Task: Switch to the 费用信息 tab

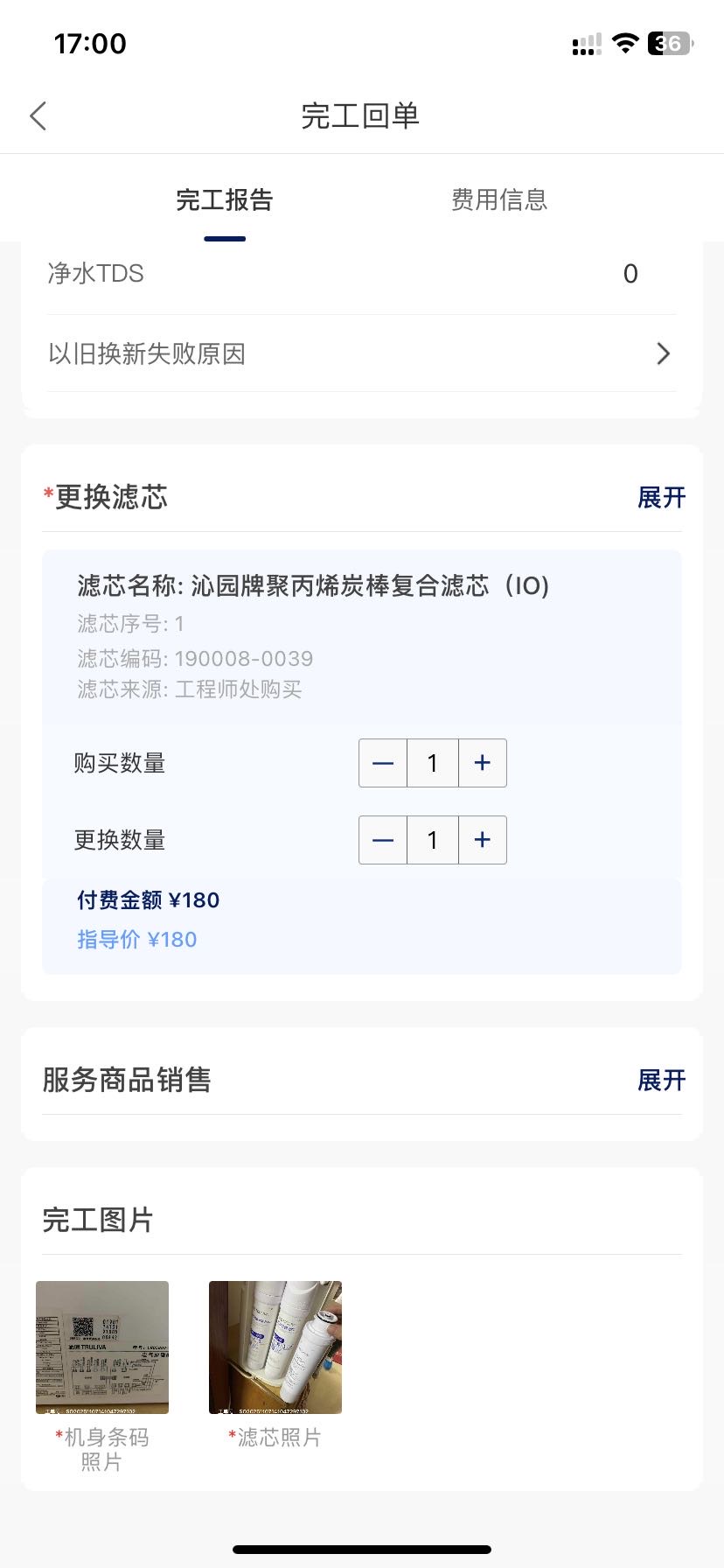Action: coord(498,200)
